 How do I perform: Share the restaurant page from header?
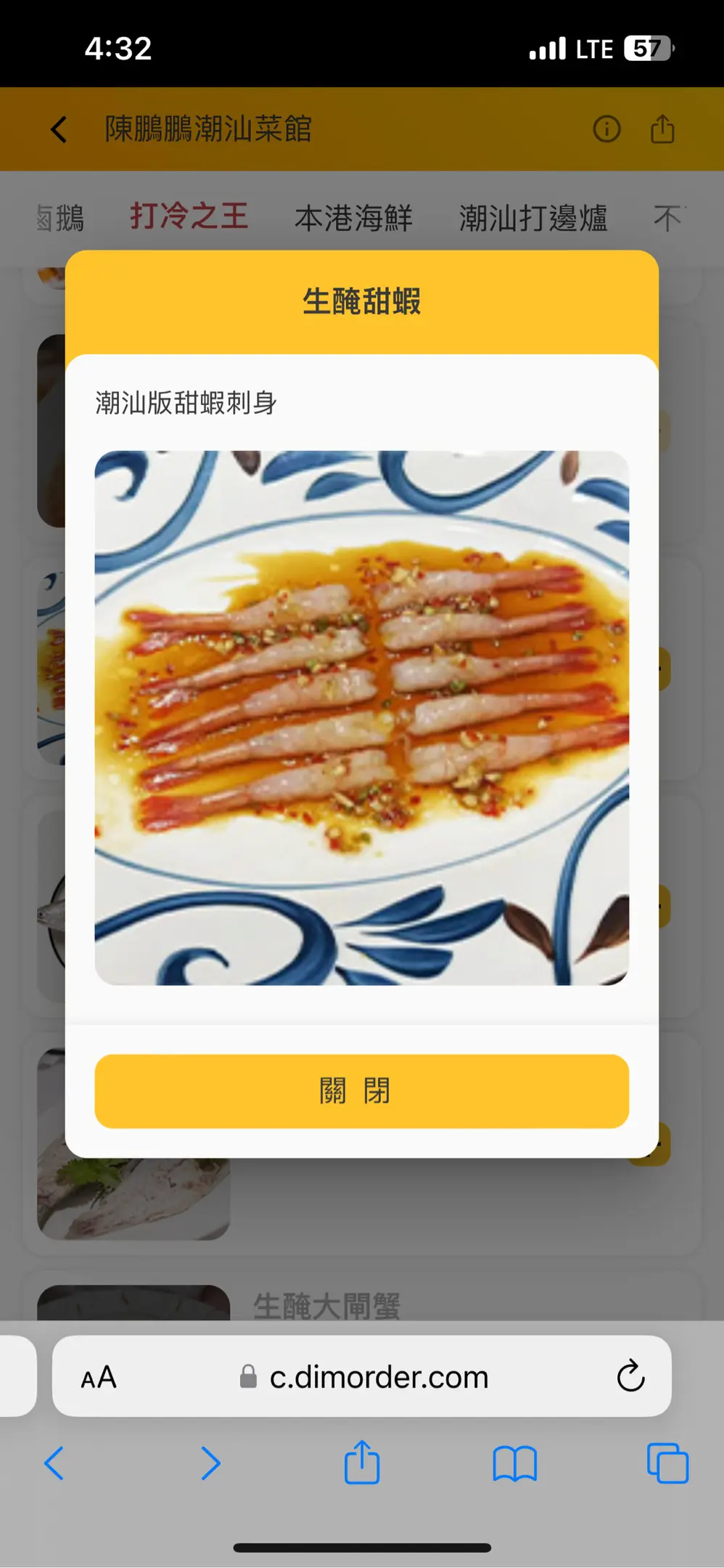tap(662, 129)
